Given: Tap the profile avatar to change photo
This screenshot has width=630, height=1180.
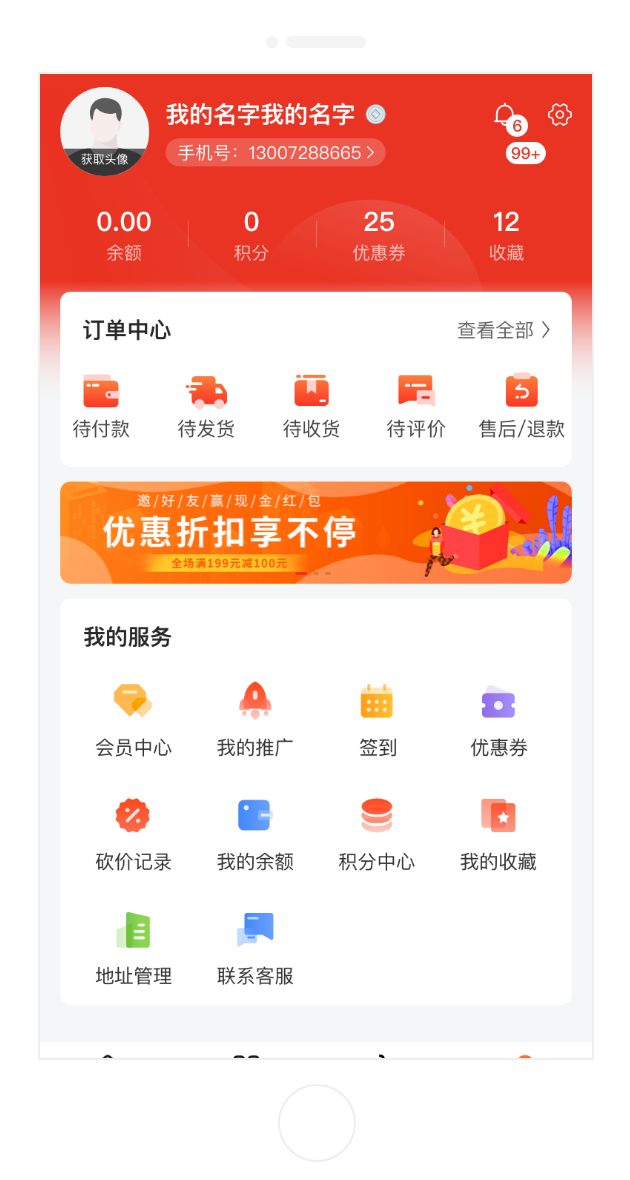Looking at the screenshot, I should tap(105, 131).
